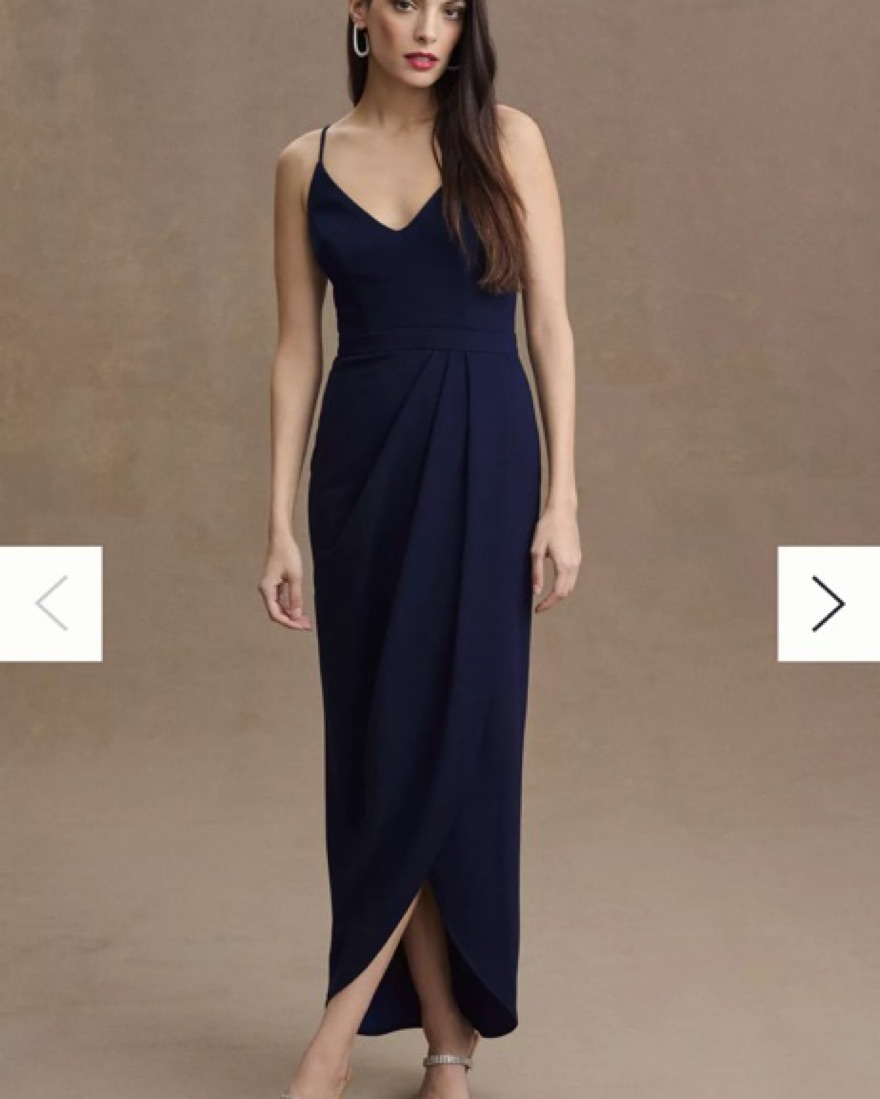Show the next product photo
Screen dimensions: 880x1099
(828, 603)
